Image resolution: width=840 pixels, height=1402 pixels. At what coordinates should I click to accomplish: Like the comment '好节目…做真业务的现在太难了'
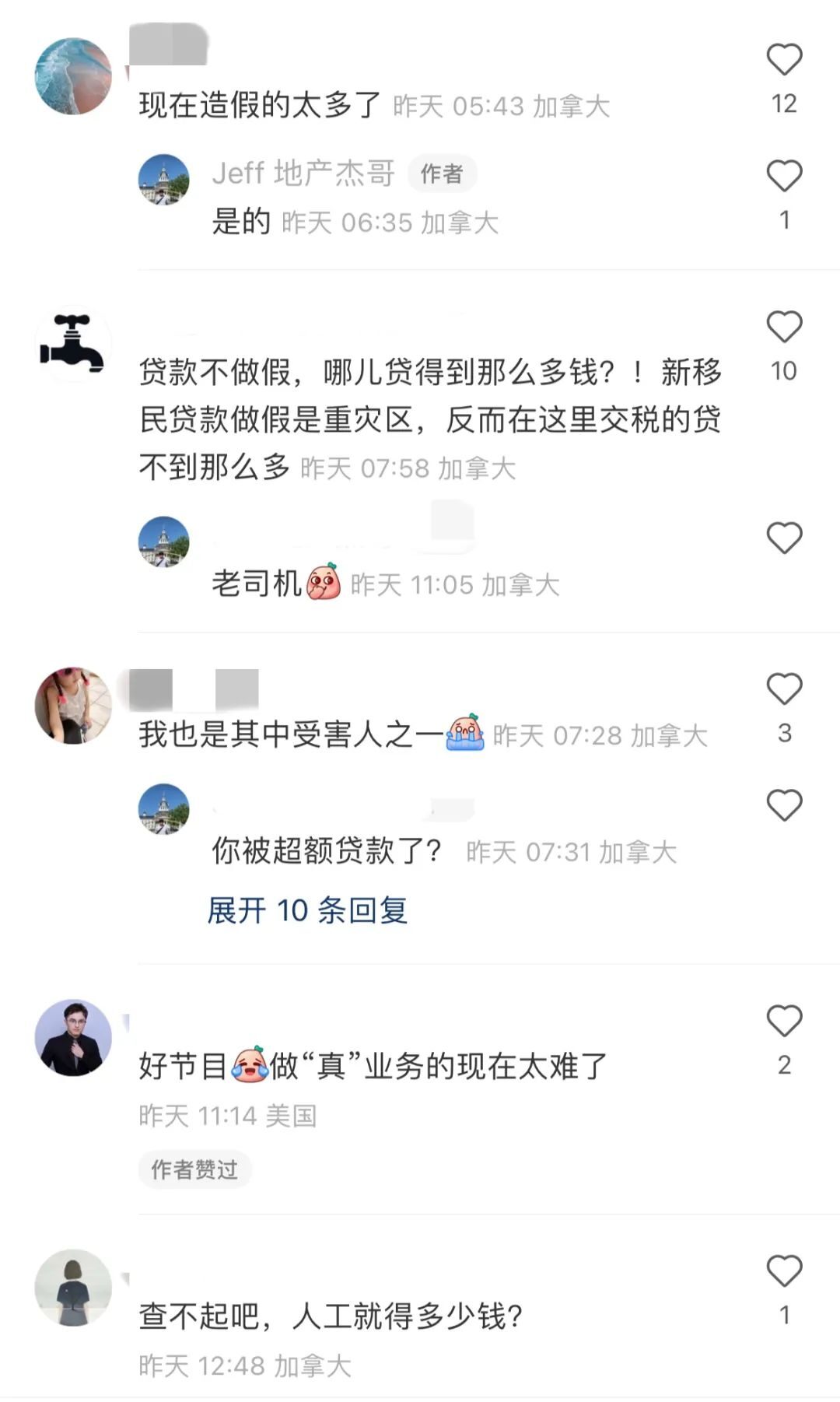(x=784, y=1022)
